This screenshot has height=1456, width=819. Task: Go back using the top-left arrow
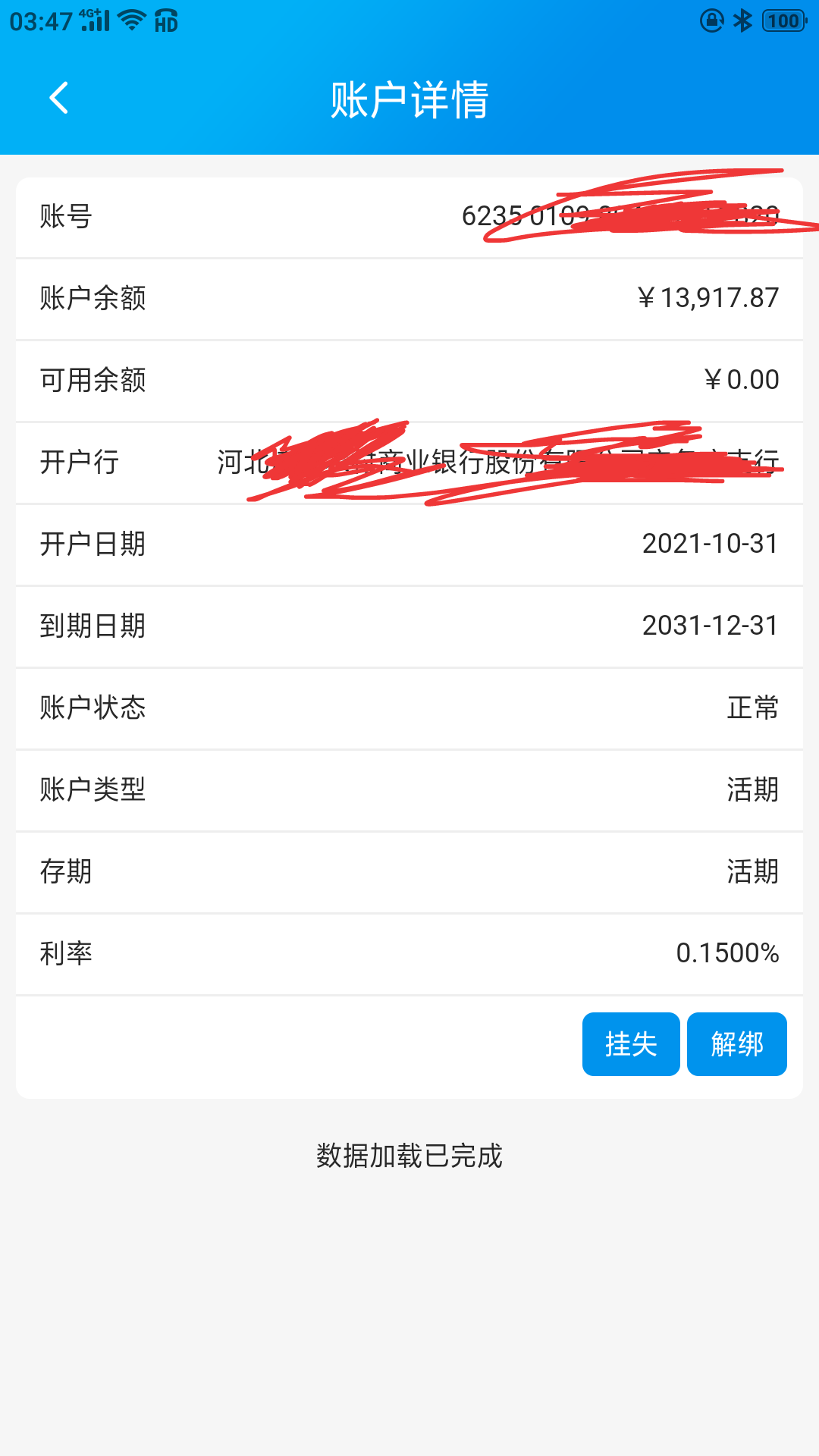[59, 98]
